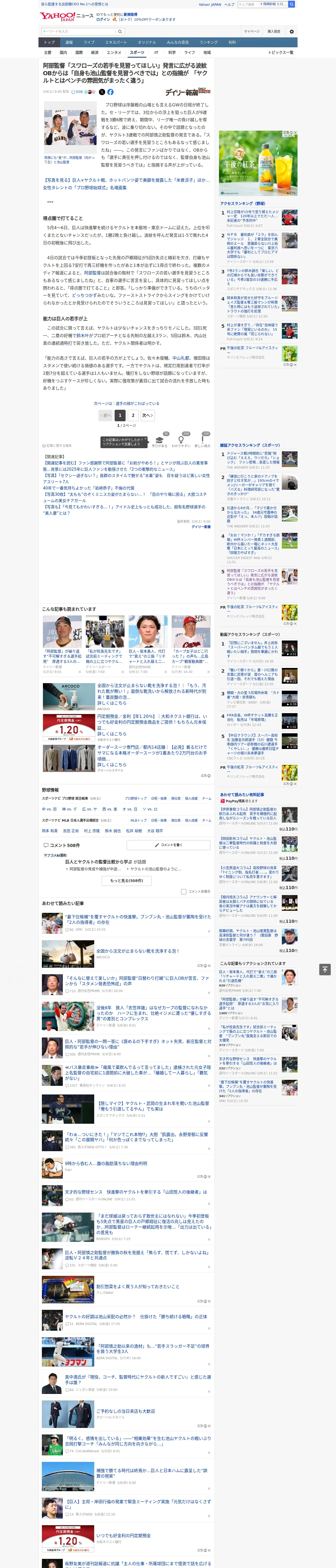Viewport: 336px width, 1568px height.
Task: Share the article on X
Action: pyautogui.click(x=102, y=92)
